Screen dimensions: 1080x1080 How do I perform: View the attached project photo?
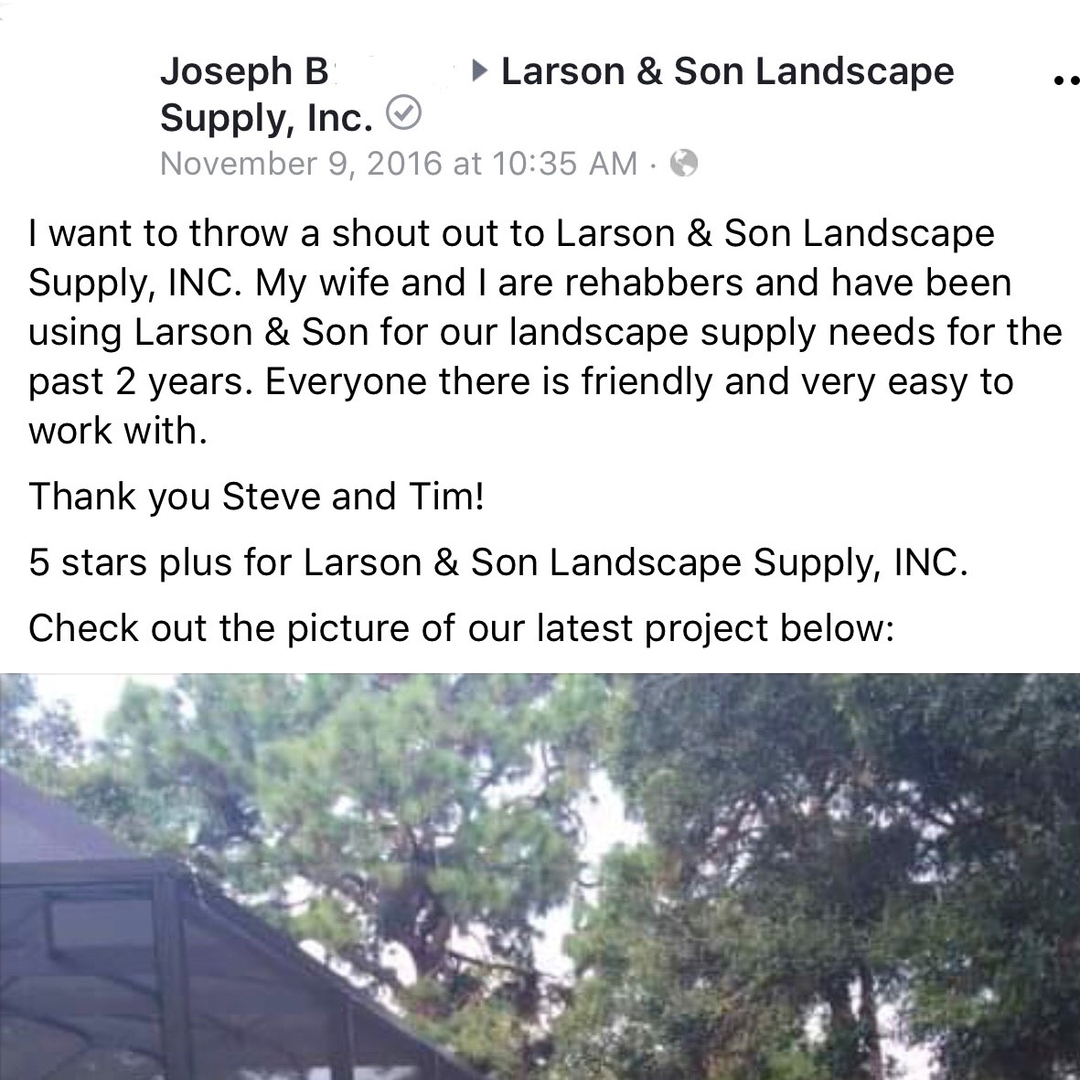pos(540,876)
